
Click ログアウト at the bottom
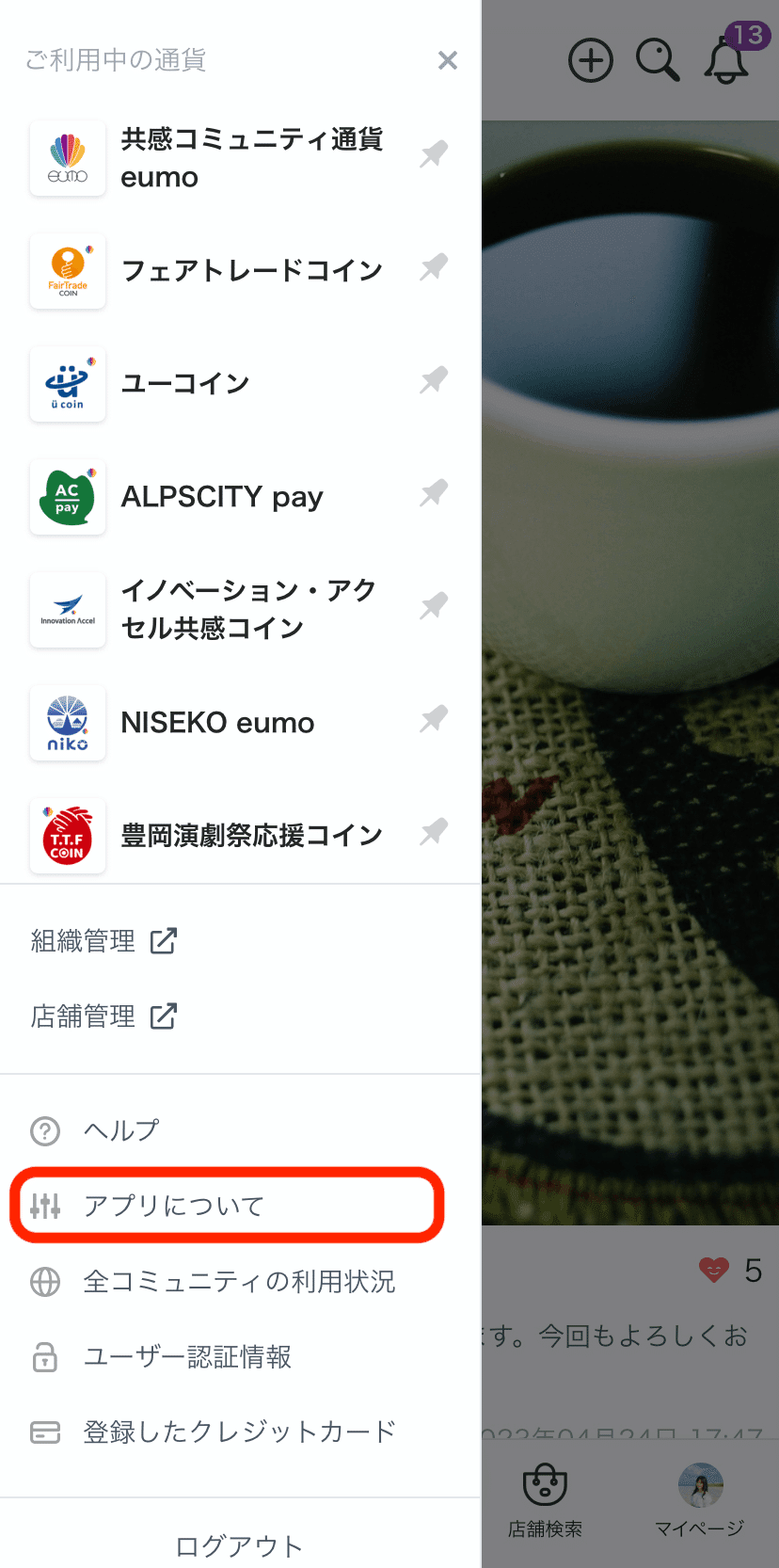coord(237,1544)
